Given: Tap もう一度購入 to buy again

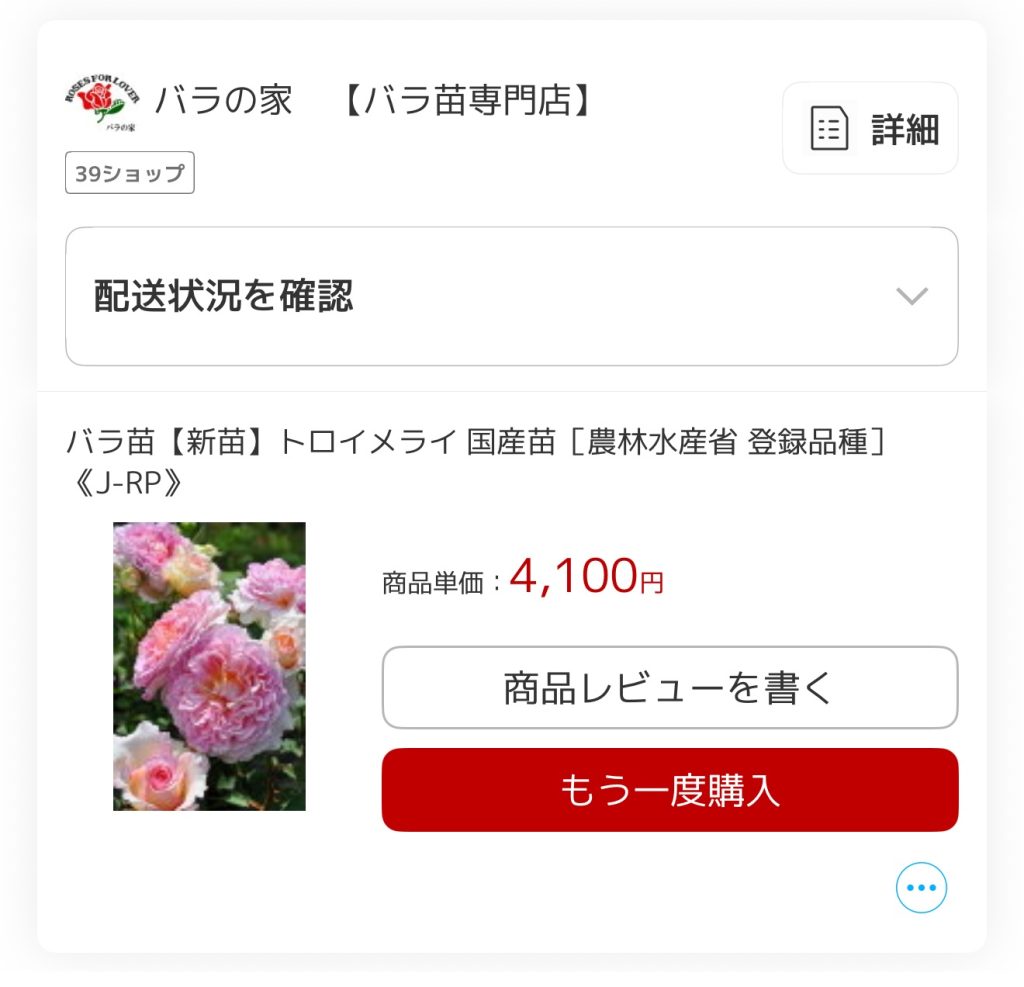Looking at the screenshot, I should pyautogui.click(x=669, y=790).
